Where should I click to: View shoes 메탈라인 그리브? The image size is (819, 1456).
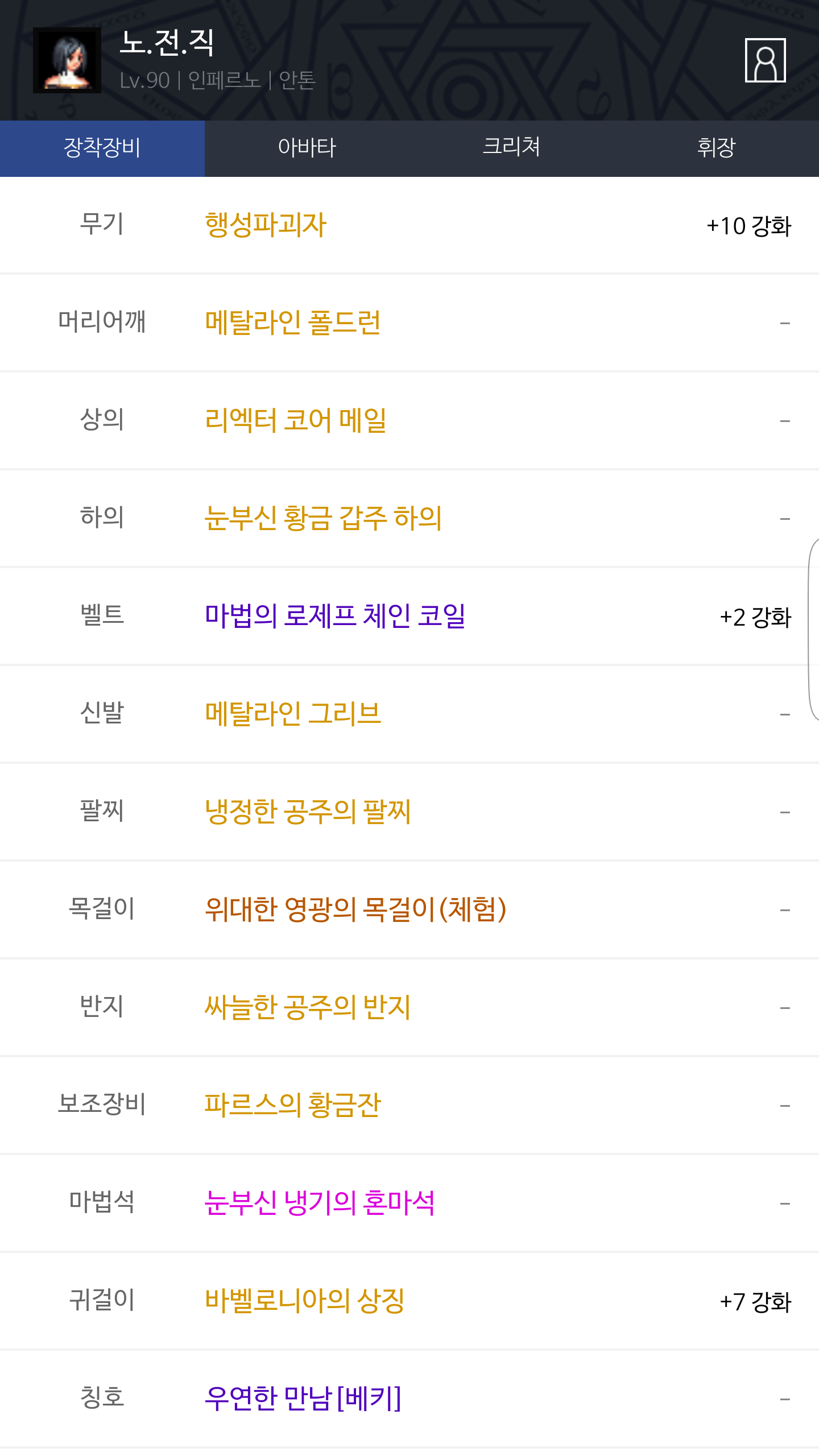tap(293, 714)
